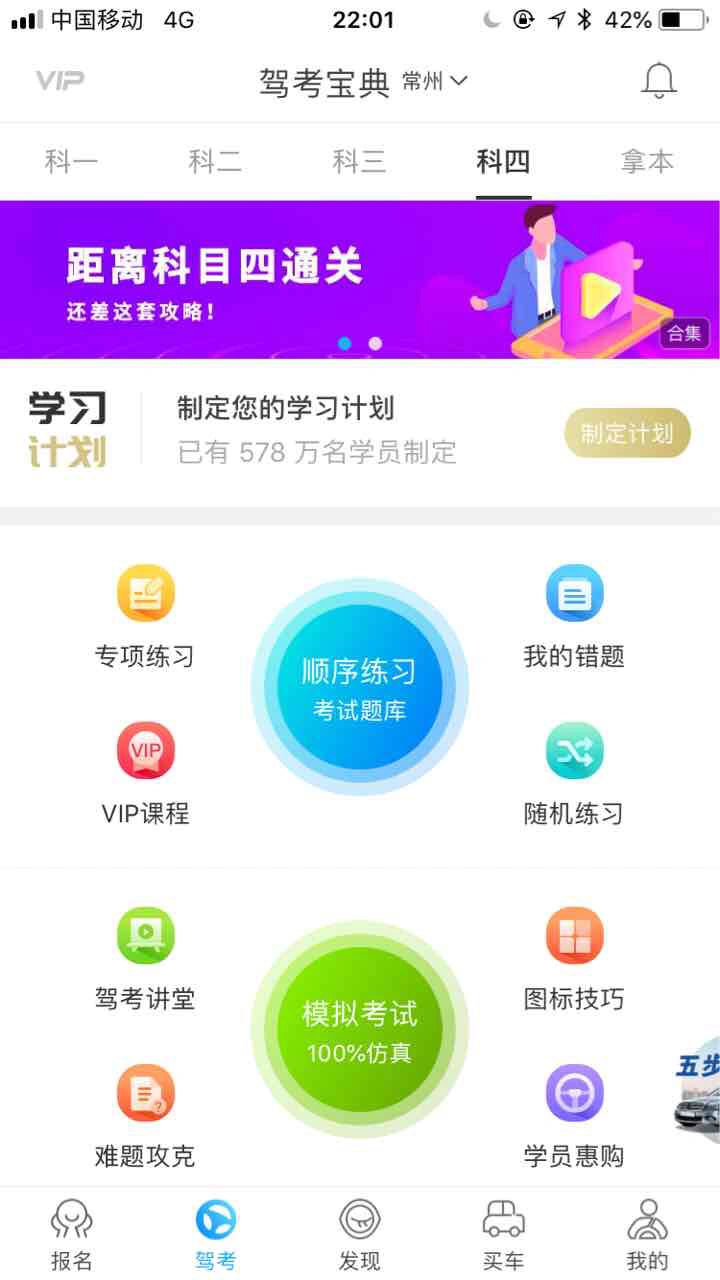Screen dimensions: 720x1280
Task: Expand the 常州 city dropdown
Action: coord(434,81)
